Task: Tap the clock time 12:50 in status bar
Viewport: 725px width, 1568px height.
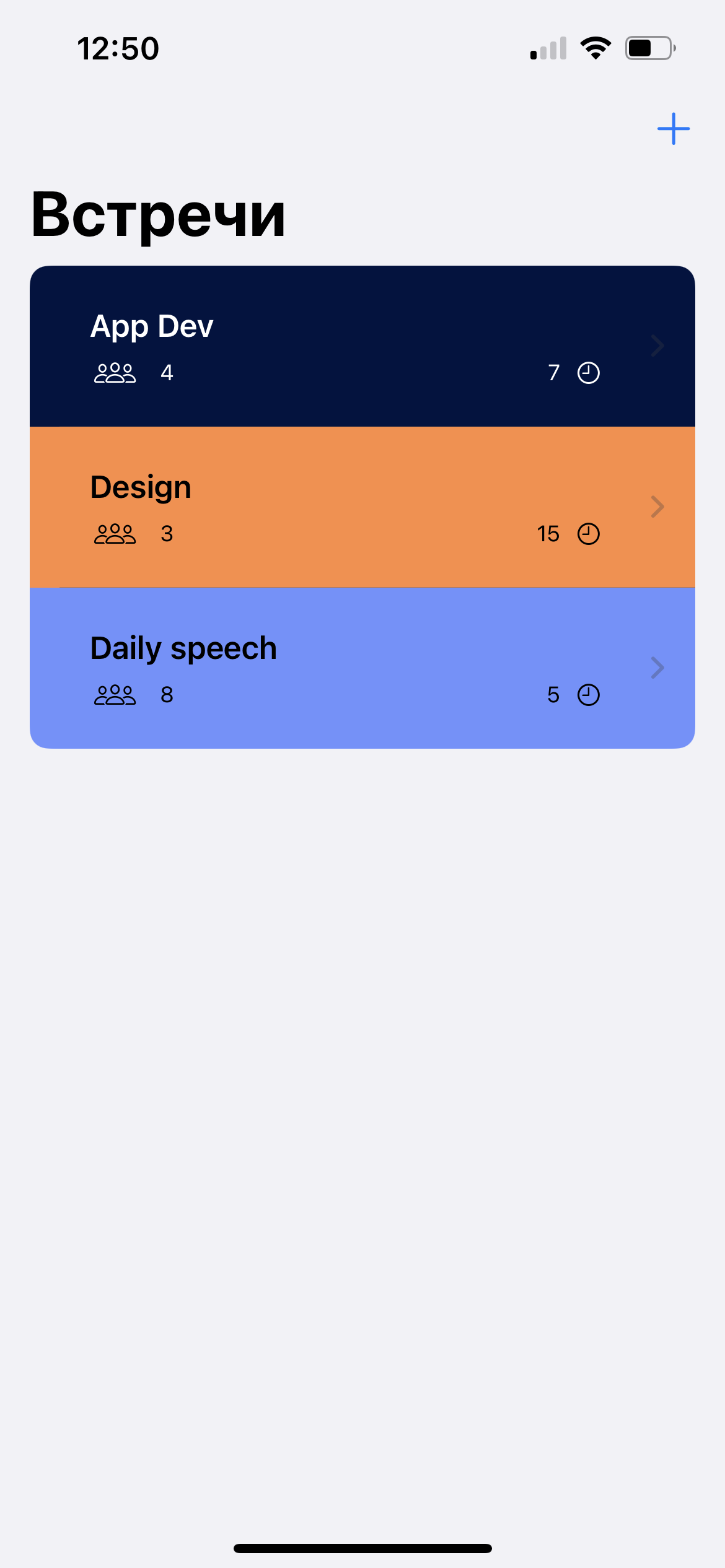Action: 119,48
